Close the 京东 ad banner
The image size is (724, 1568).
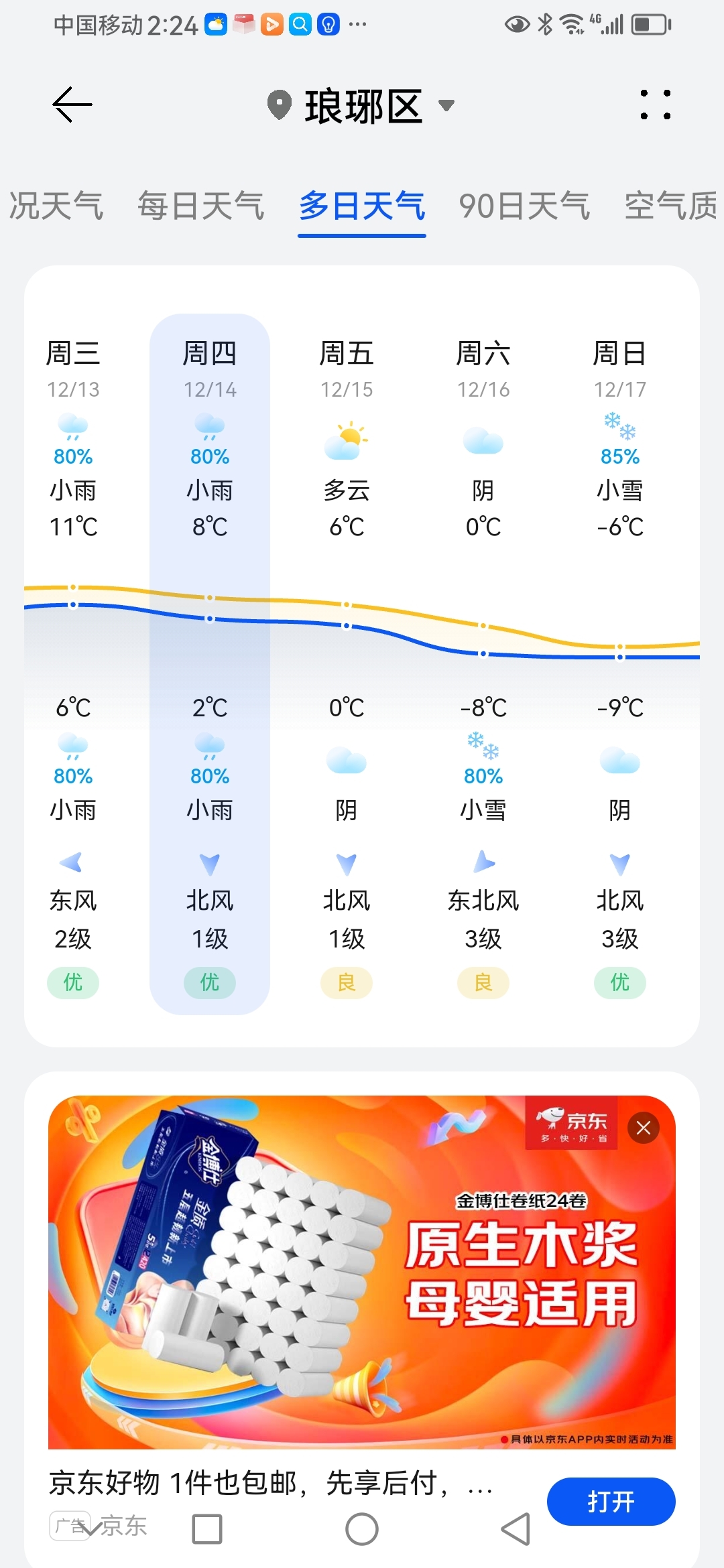click(644, 1128)
